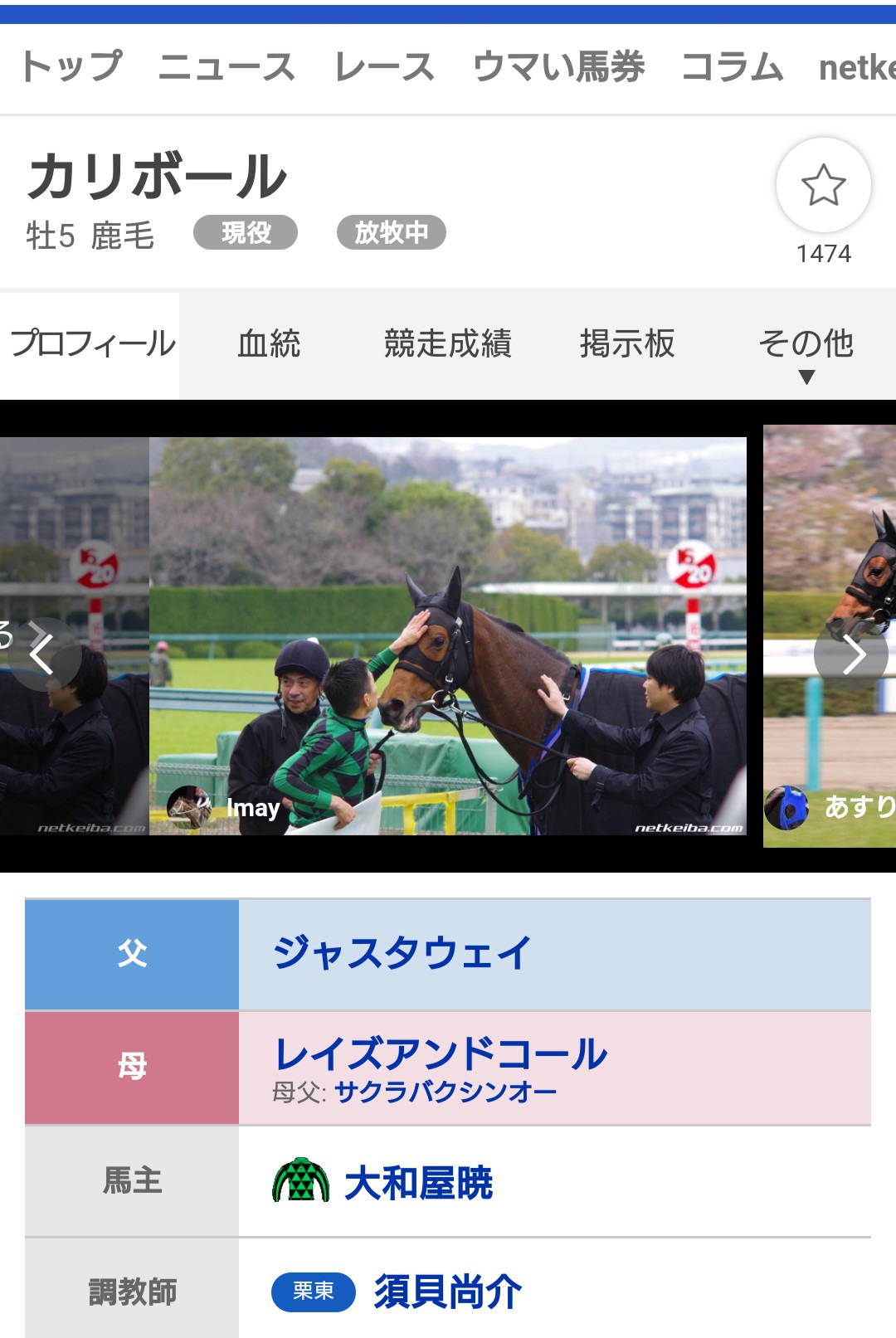Open the トップ navigation item
Viewport: 896px width, 1338px height.
(x=71, y=67)
